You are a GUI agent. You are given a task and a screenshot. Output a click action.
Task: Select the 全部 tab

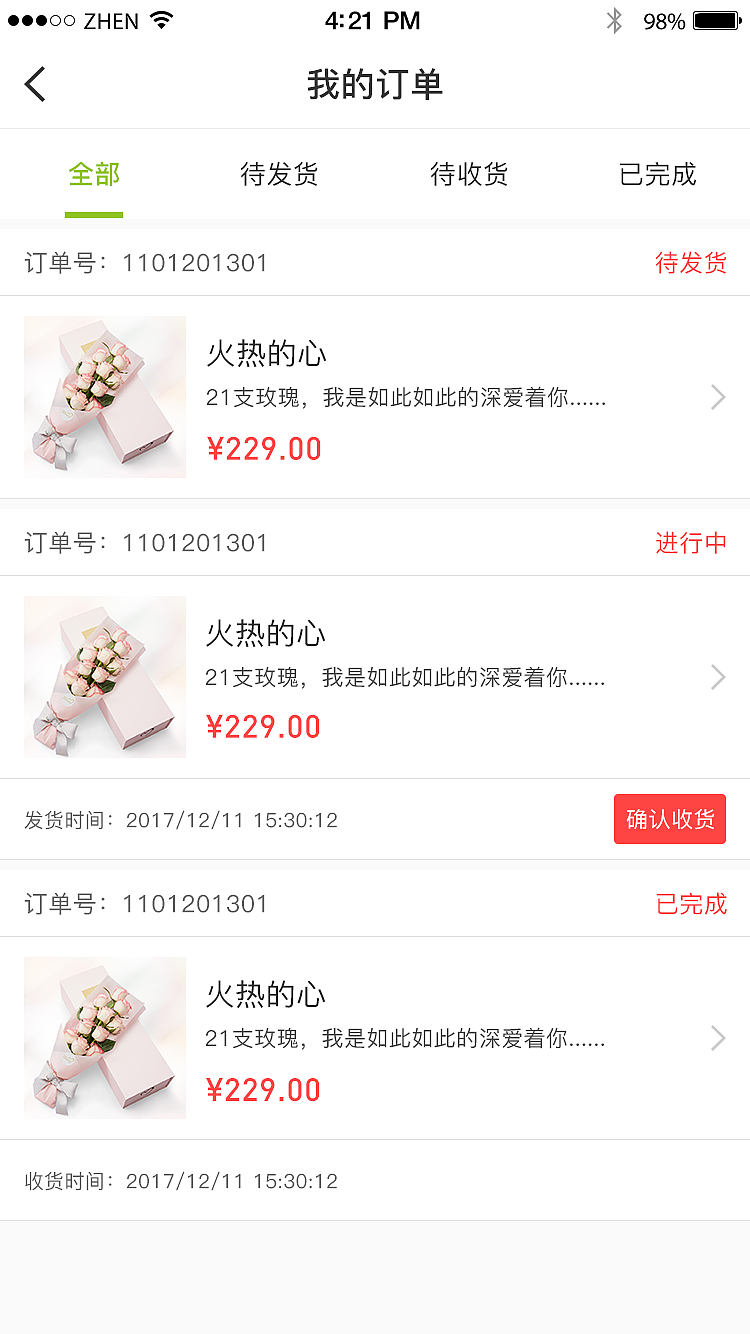click(x=94, y=174)
